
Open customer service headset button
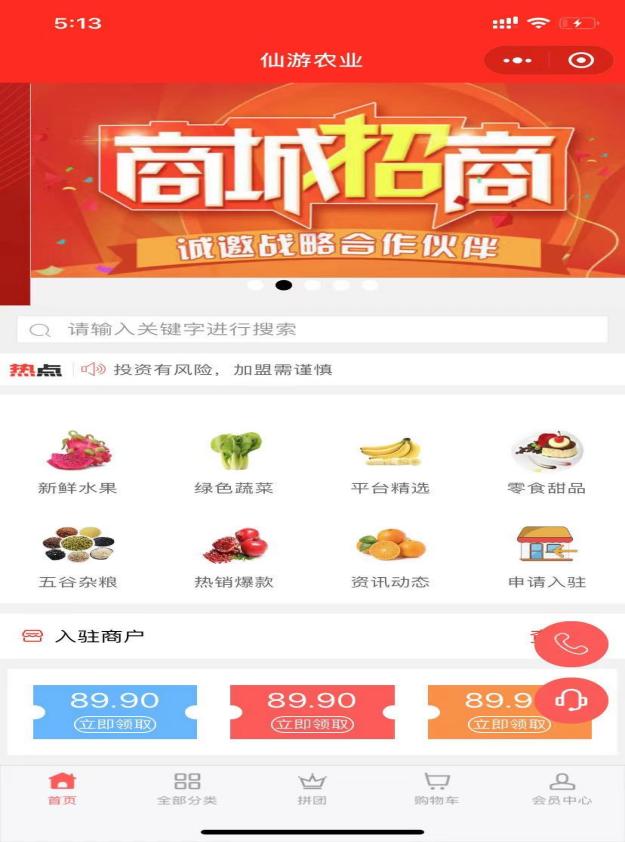[571, 700]
